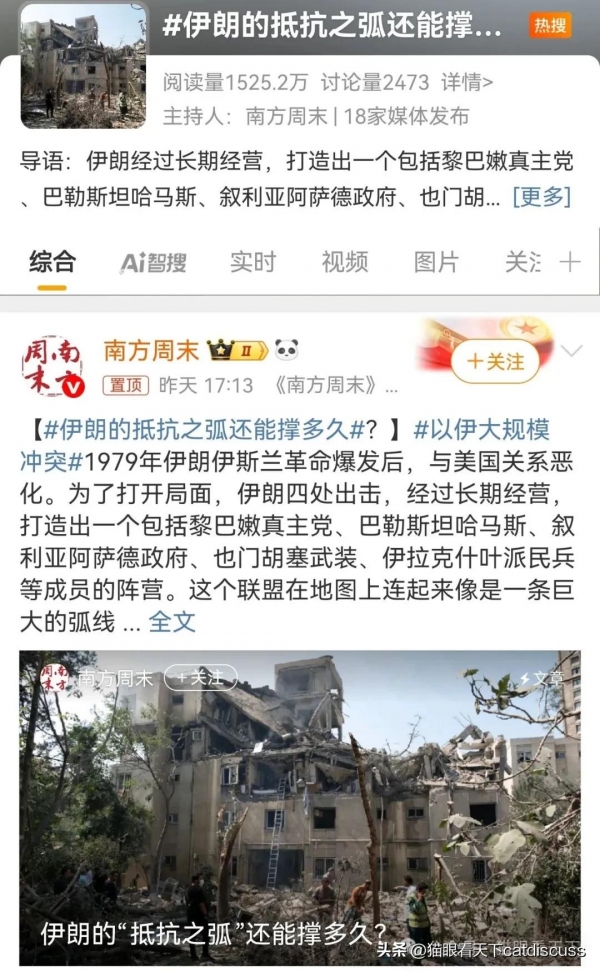Select the 视频 tab
Image resolution: width=600 pixels, height=972 pixels.
coord(344,263)
